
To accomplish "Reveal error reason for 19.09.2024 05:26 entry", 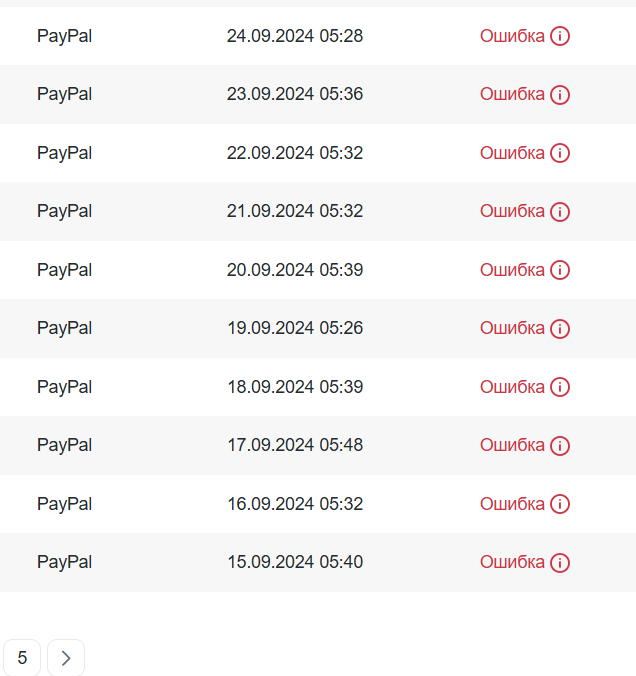I will pos(560,329).
